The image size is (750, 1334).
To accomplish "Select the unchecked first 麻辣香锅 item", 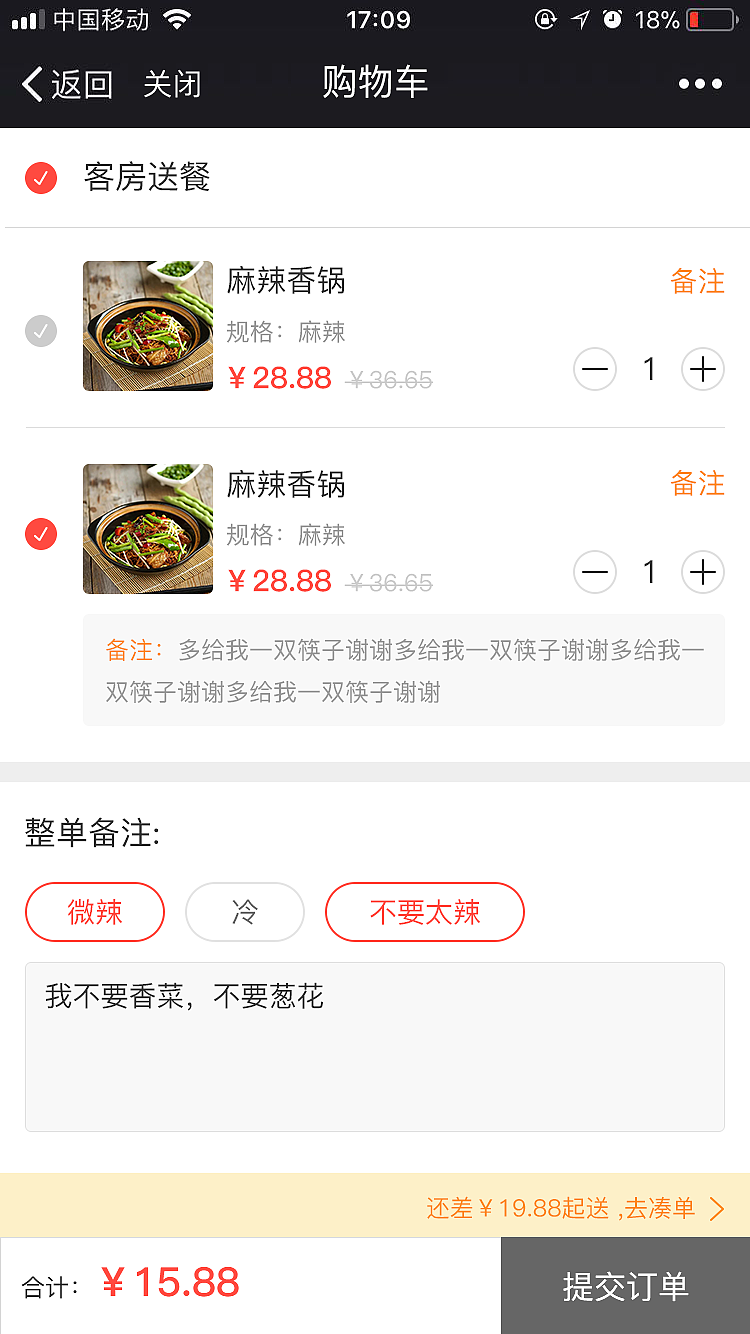I will pyautogui.click(x=41, y=330).
